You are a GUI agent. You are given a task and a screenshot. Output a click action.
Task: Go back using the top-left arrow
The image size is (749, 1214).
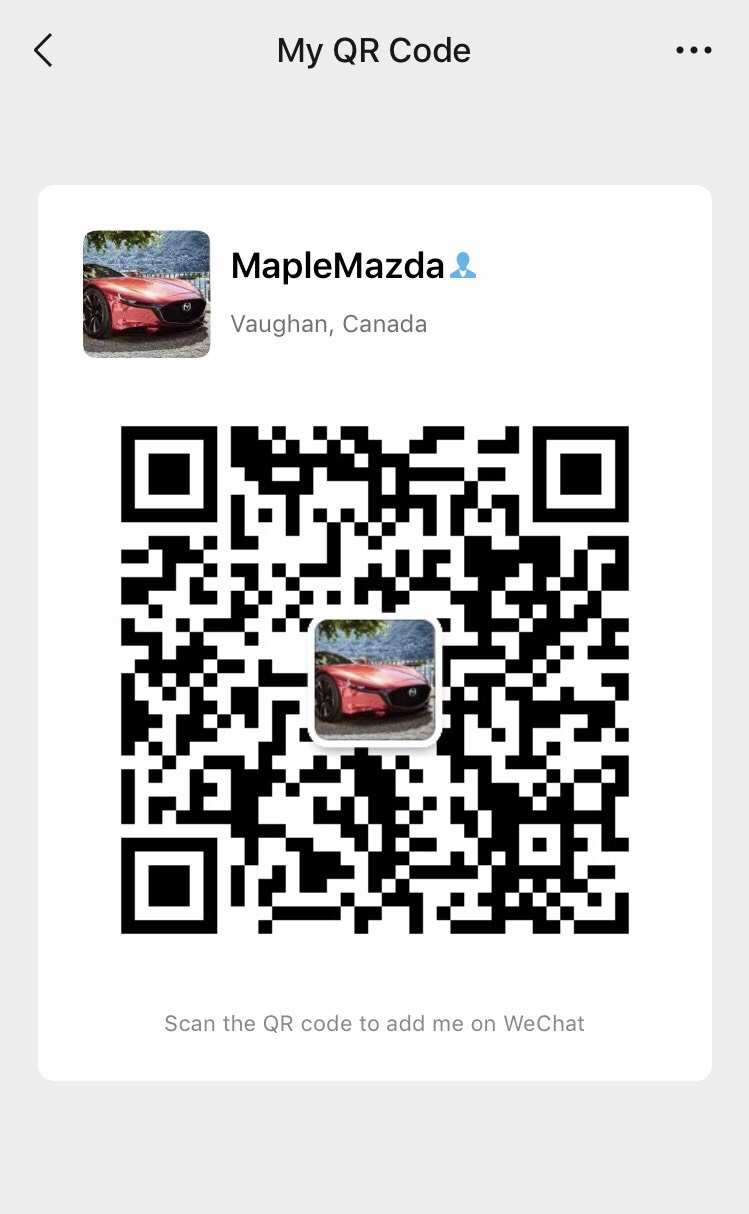(43, 50)
